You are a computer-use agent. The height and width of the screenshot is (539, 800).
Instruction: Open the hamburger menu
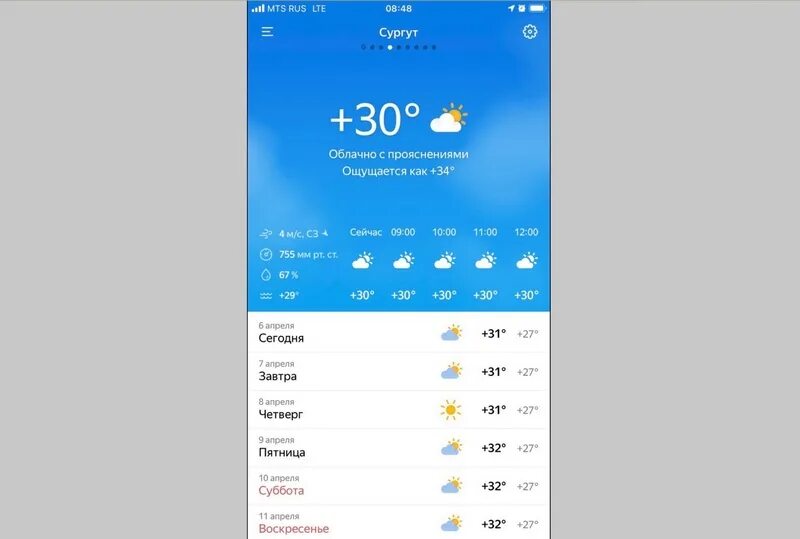267,32
